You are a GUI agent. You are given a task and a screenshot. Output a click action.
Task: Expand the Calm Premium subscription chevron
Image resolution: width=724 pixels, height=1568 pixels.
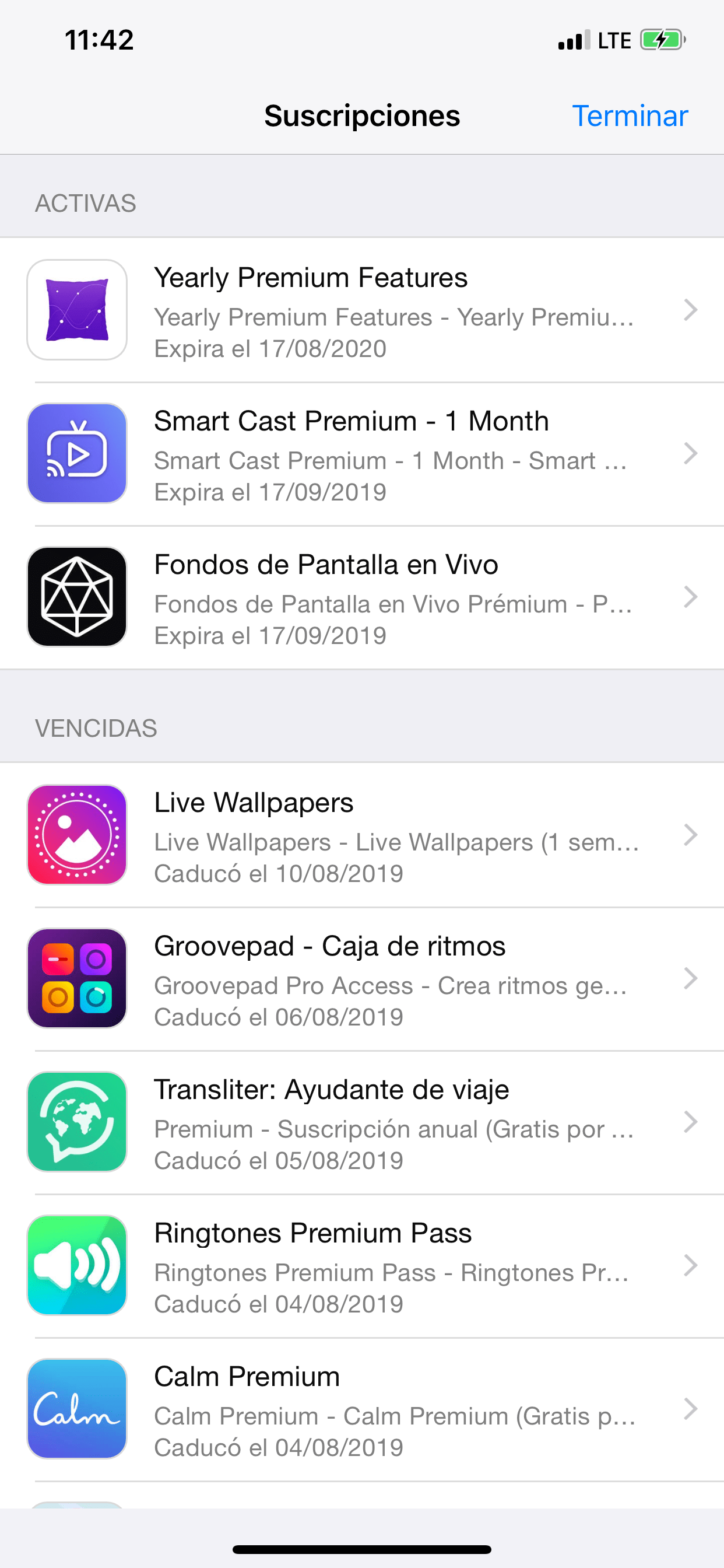coord(691,1409)
